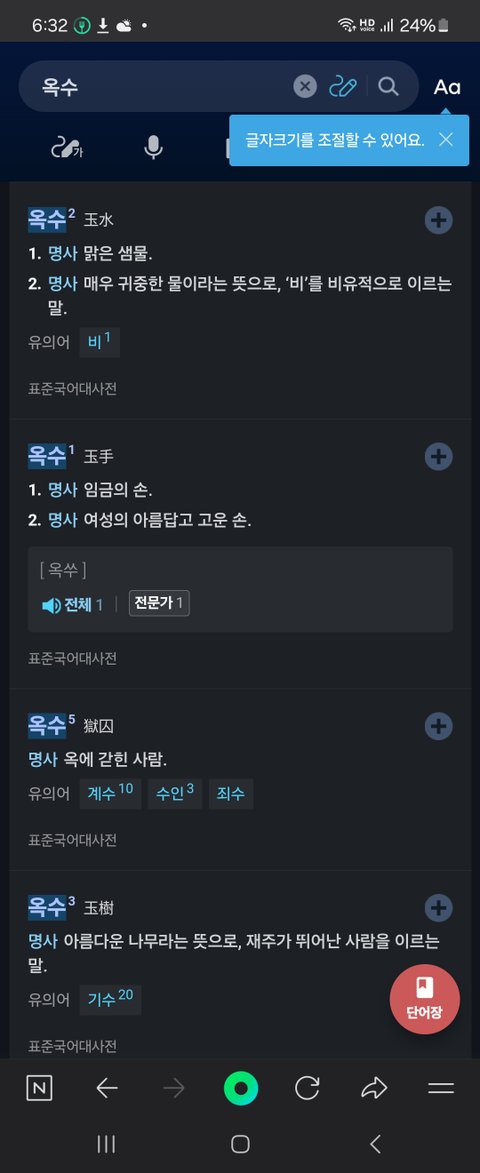Tap the magnifier search icon
Screen dimensions: 480x1173
point(388,87)
